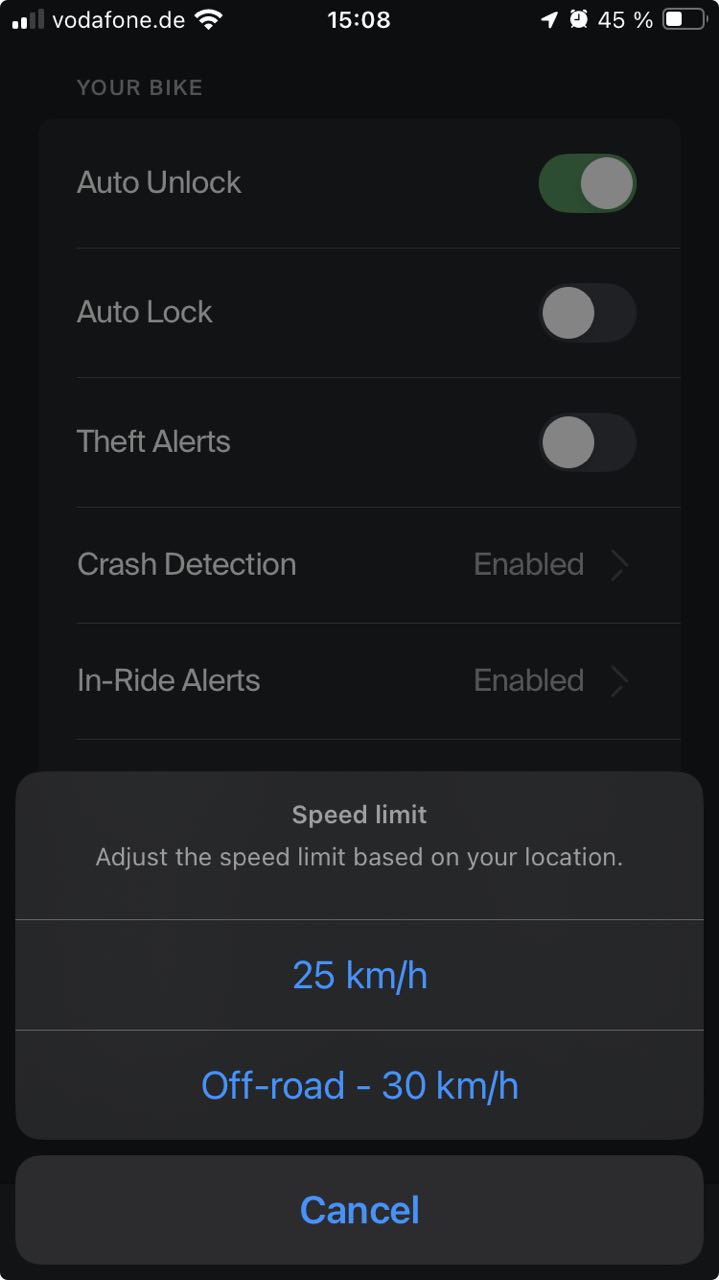
Task: Select the 25 km/h speed limit
Action: [x=359, y=975]
